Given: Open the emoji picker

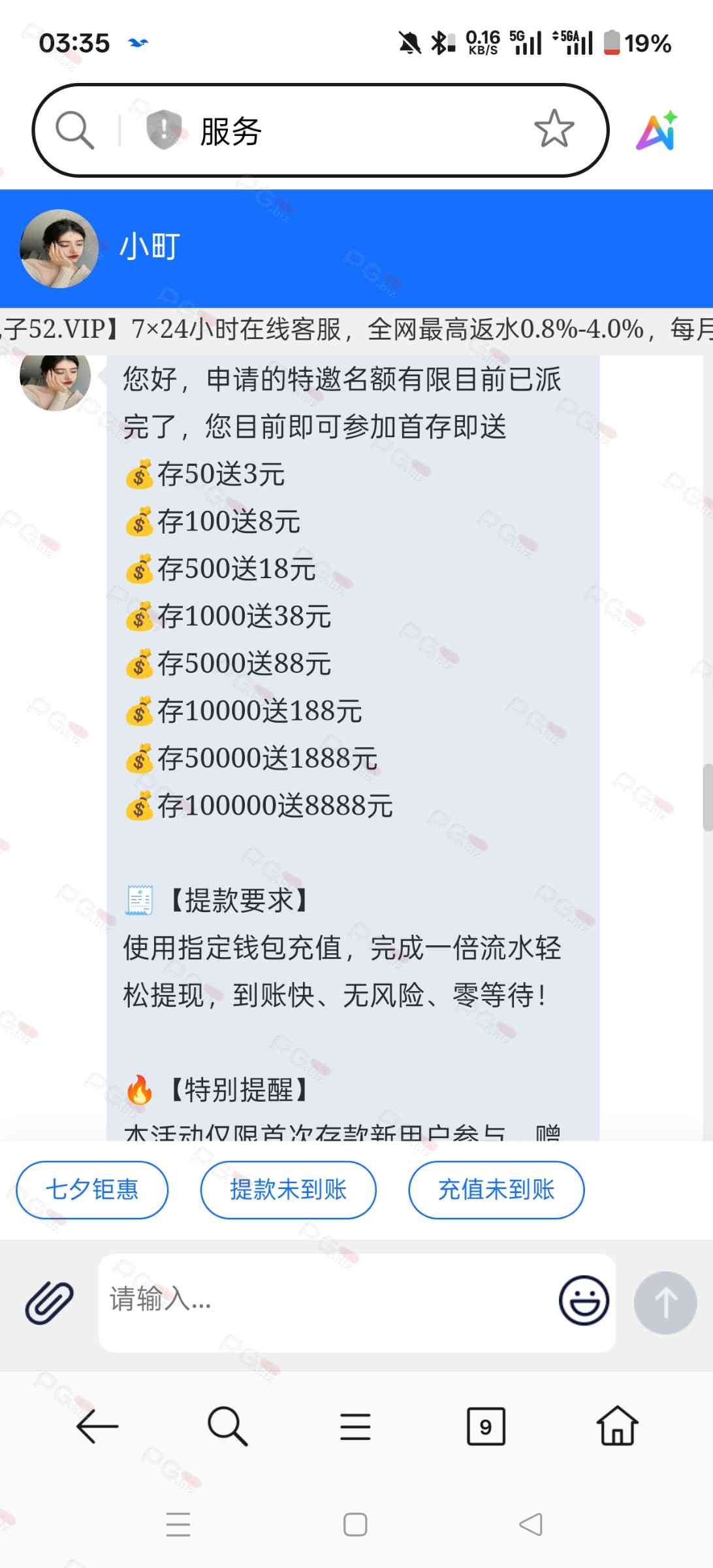Looking at the screenshot, I should 584,1300.
